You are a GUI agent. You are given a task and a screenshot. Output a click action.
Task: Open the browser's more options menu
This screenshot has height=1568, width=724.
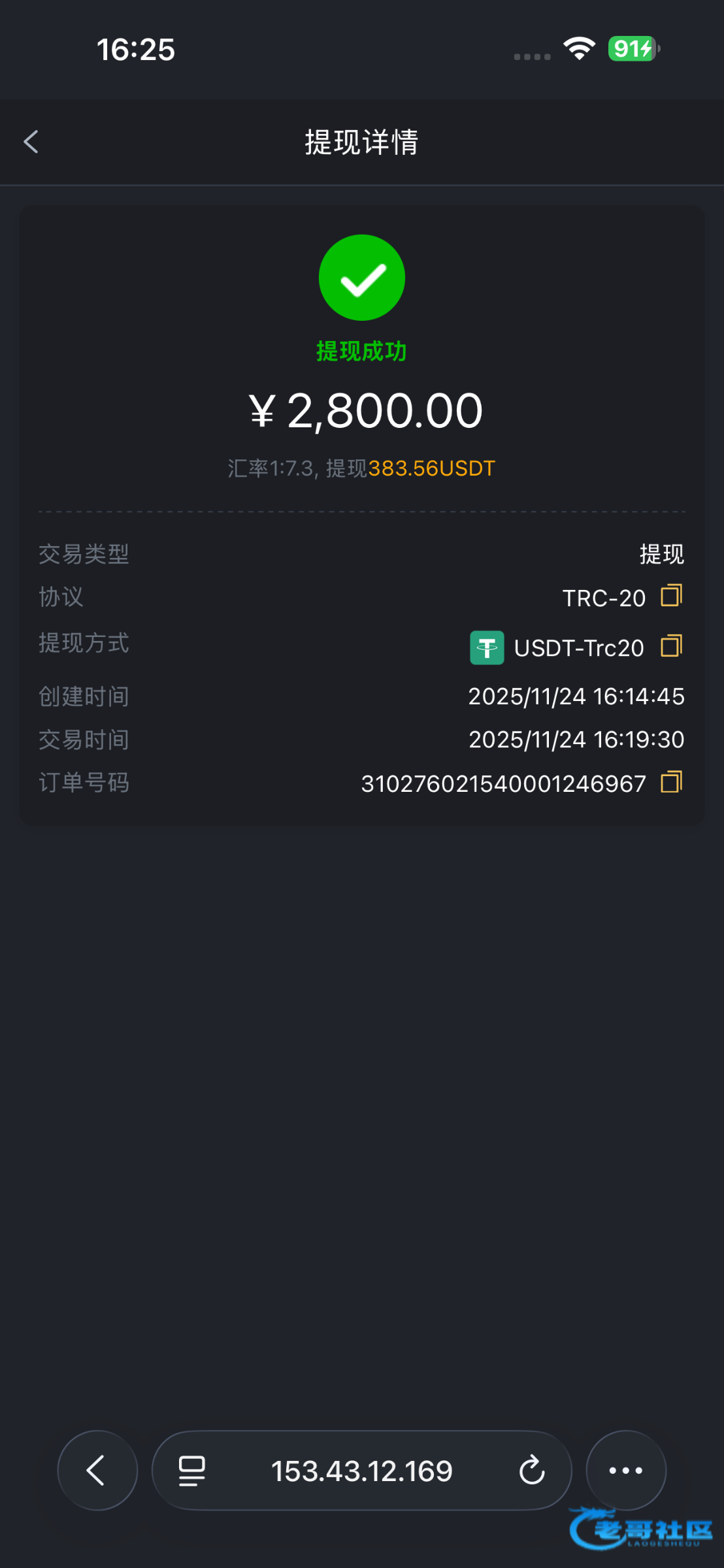pos(625,1471)
